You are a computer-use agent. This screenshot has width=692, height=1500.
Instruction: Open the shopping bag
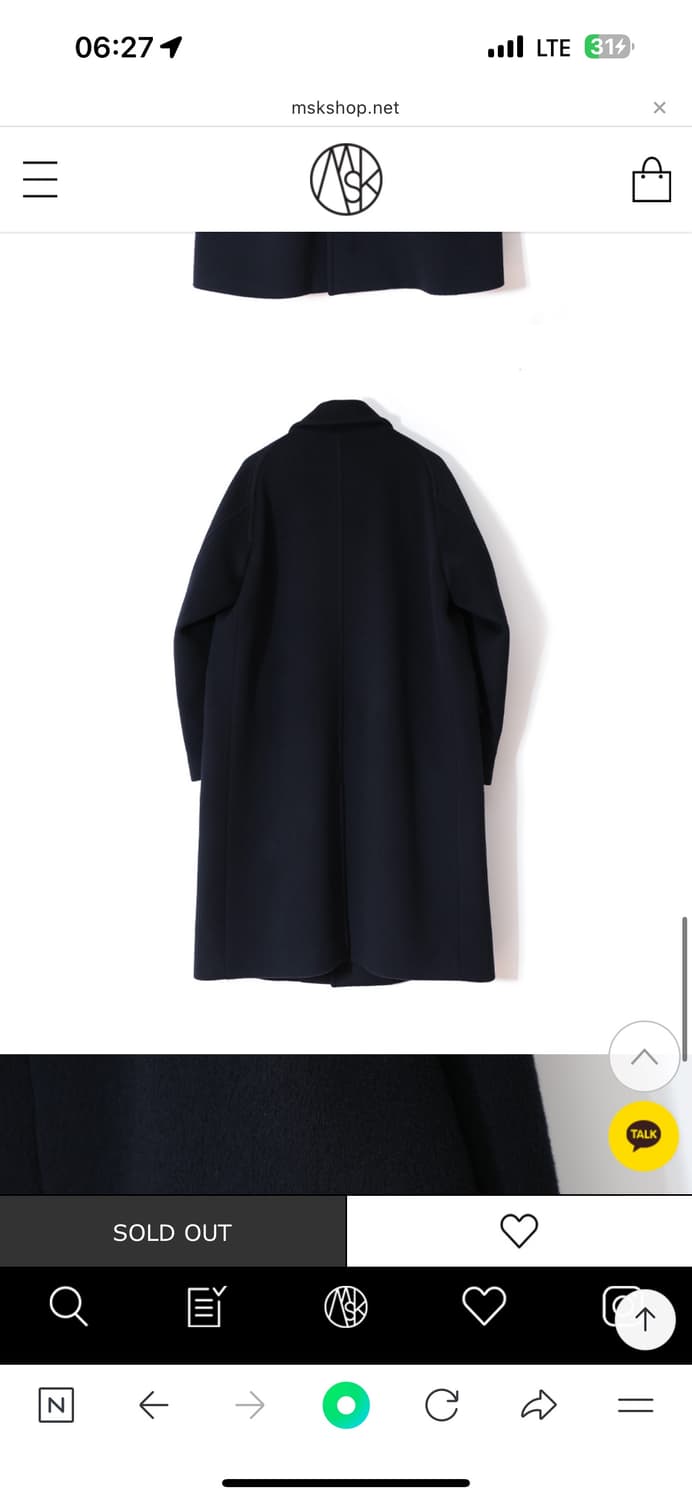point(651,181)
